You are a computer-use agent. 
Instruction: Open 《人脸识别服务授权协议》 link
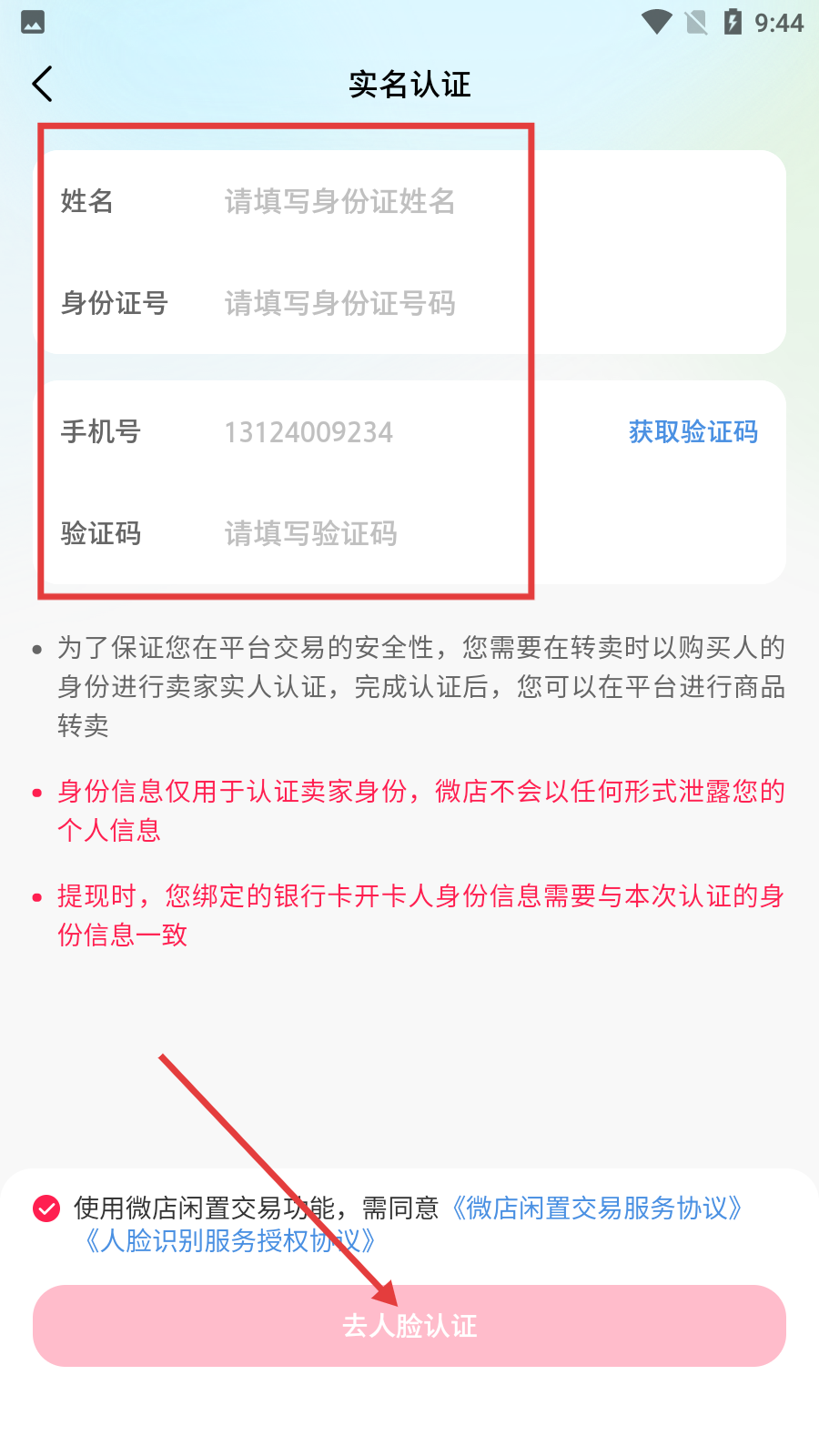(227, 1241)
